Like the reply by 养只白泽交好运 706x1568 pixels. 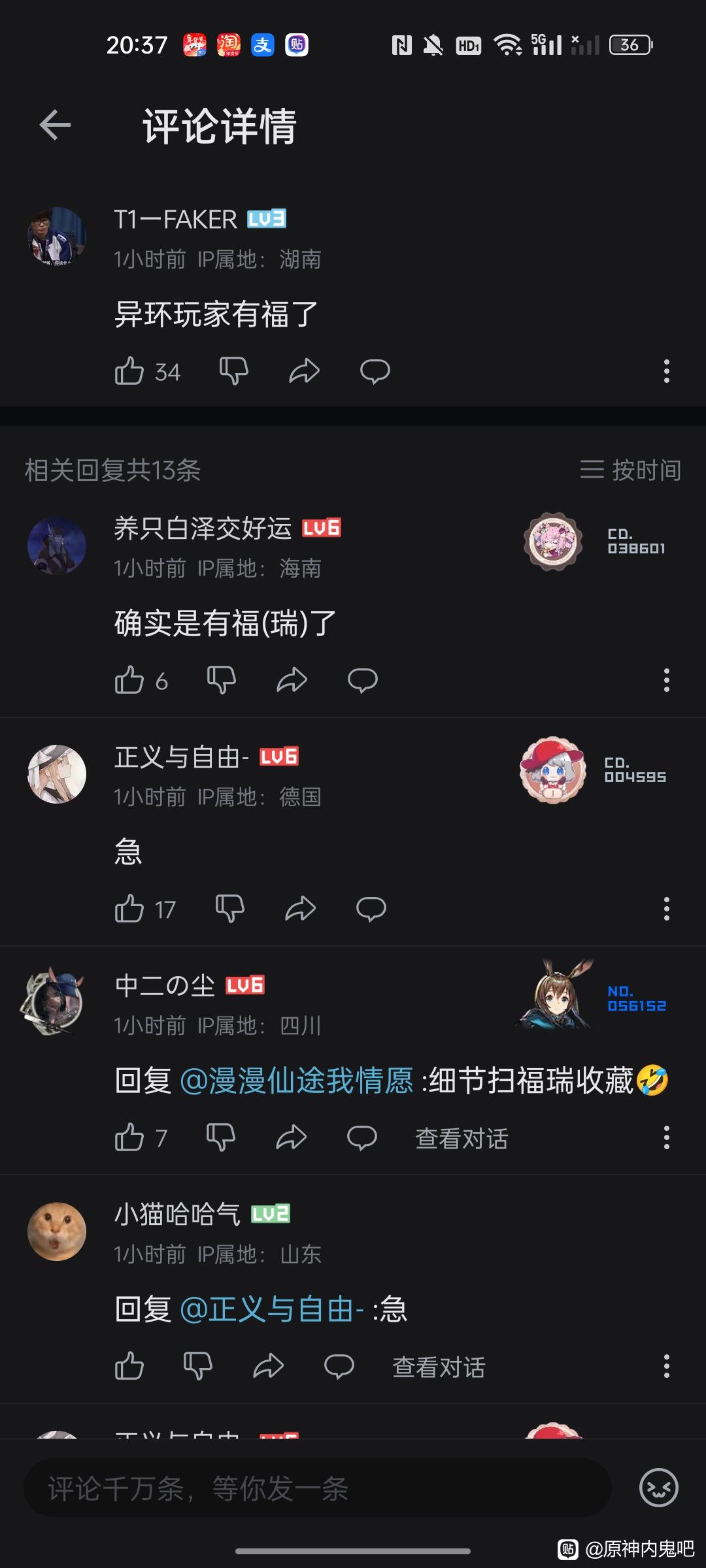[x=129, y=680]
